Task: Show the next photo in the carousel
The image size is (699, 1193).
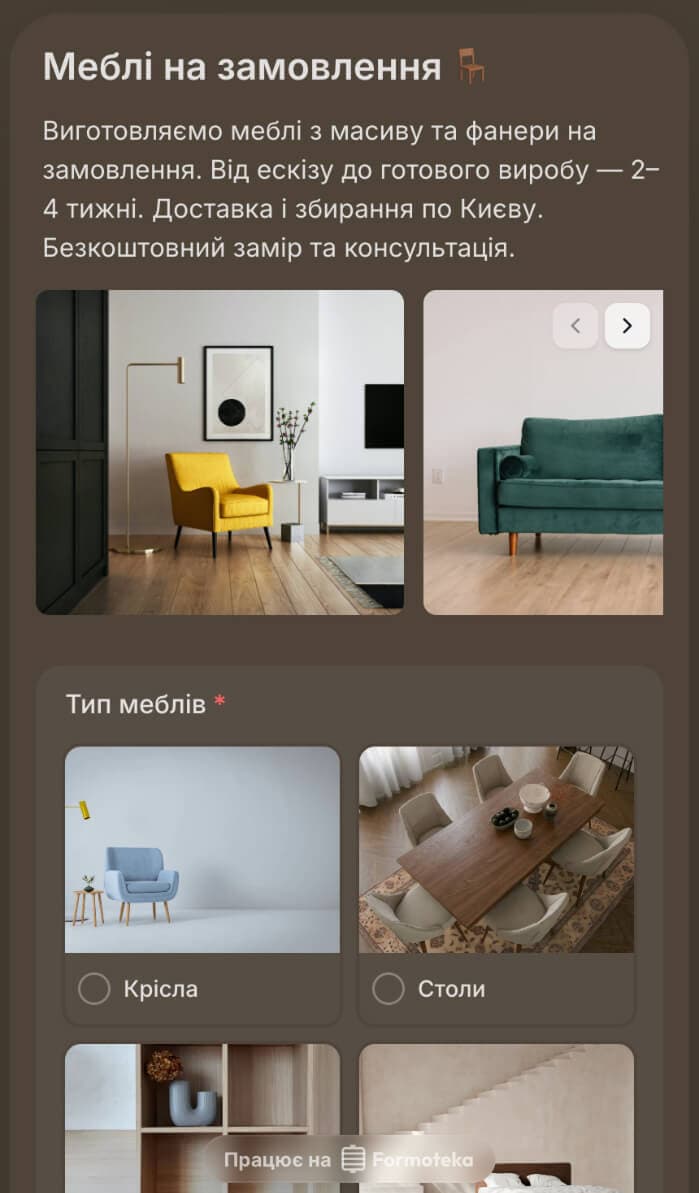Action: click(x=627, y=326)
